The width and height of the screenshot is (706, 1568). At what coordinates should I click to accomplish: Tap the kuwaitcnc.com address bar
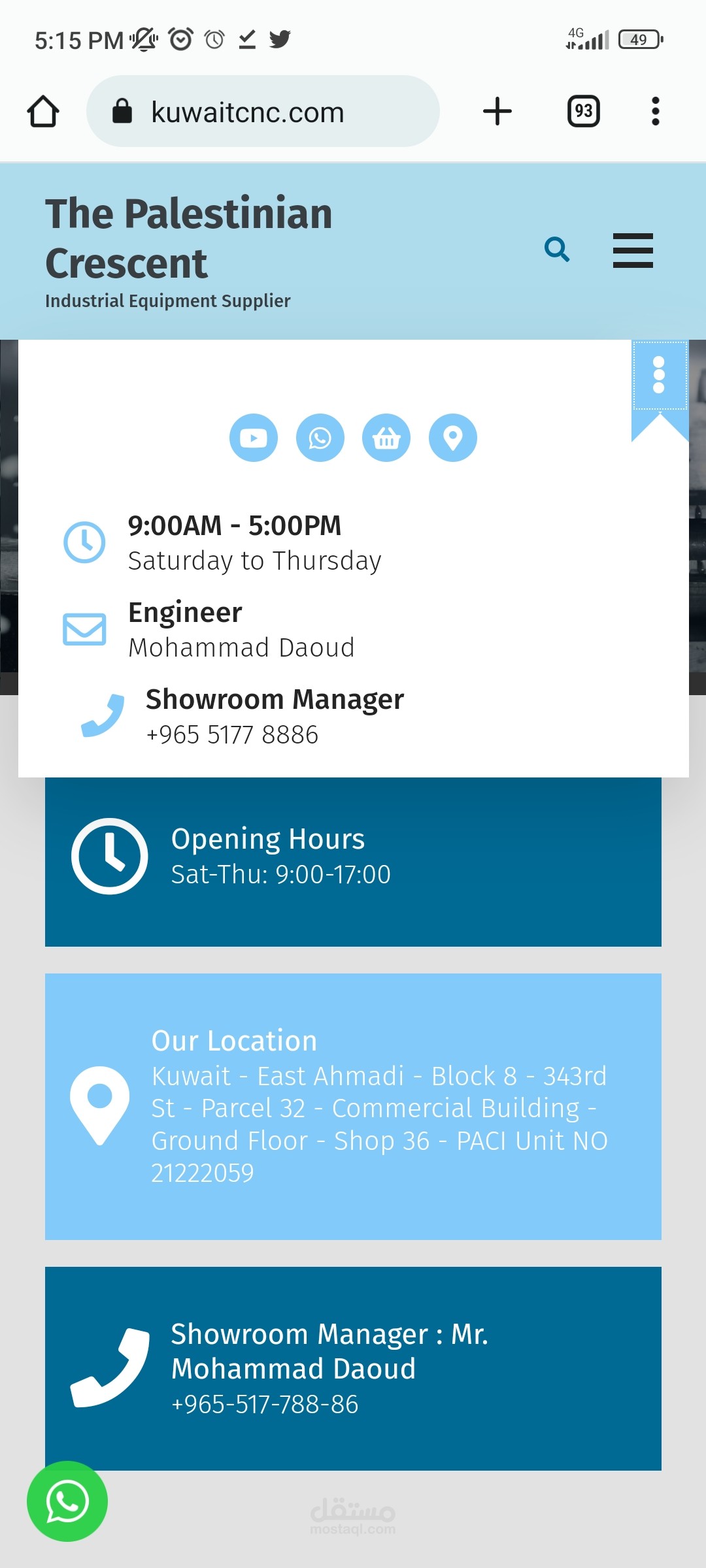coord(263,112)
